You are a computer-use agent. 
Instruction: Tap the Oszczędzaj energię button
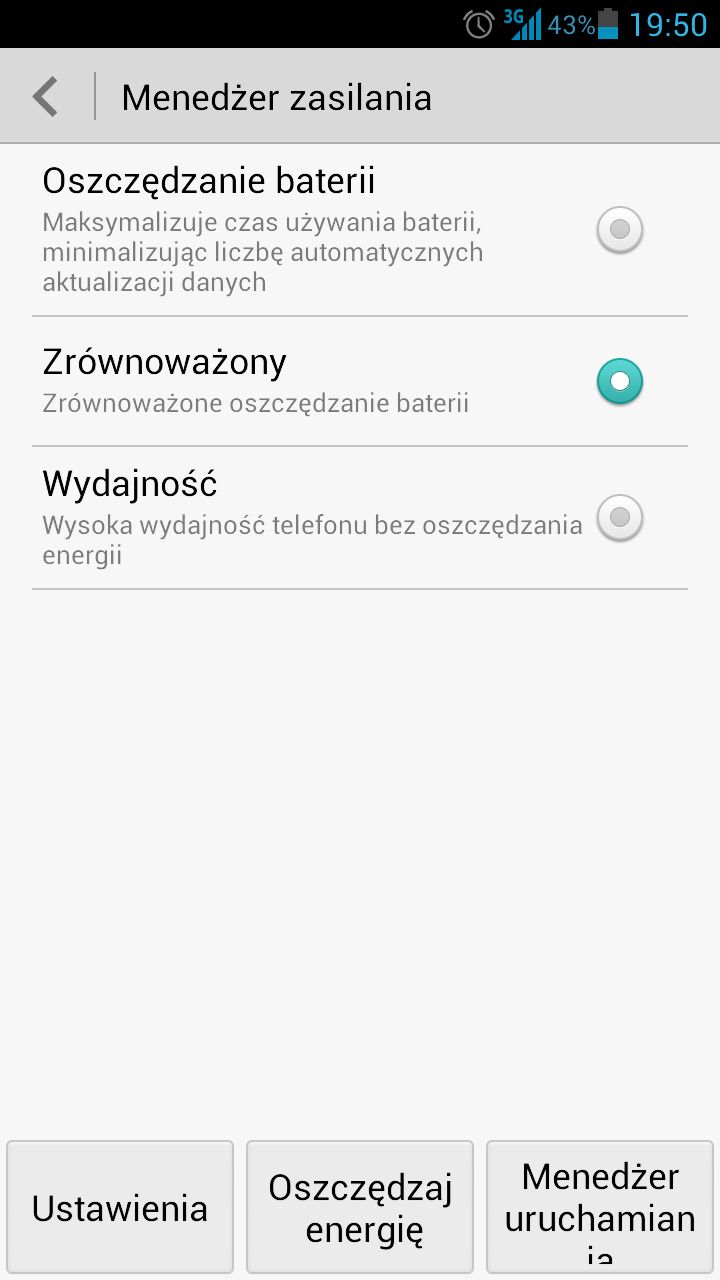pos(360,1207)
